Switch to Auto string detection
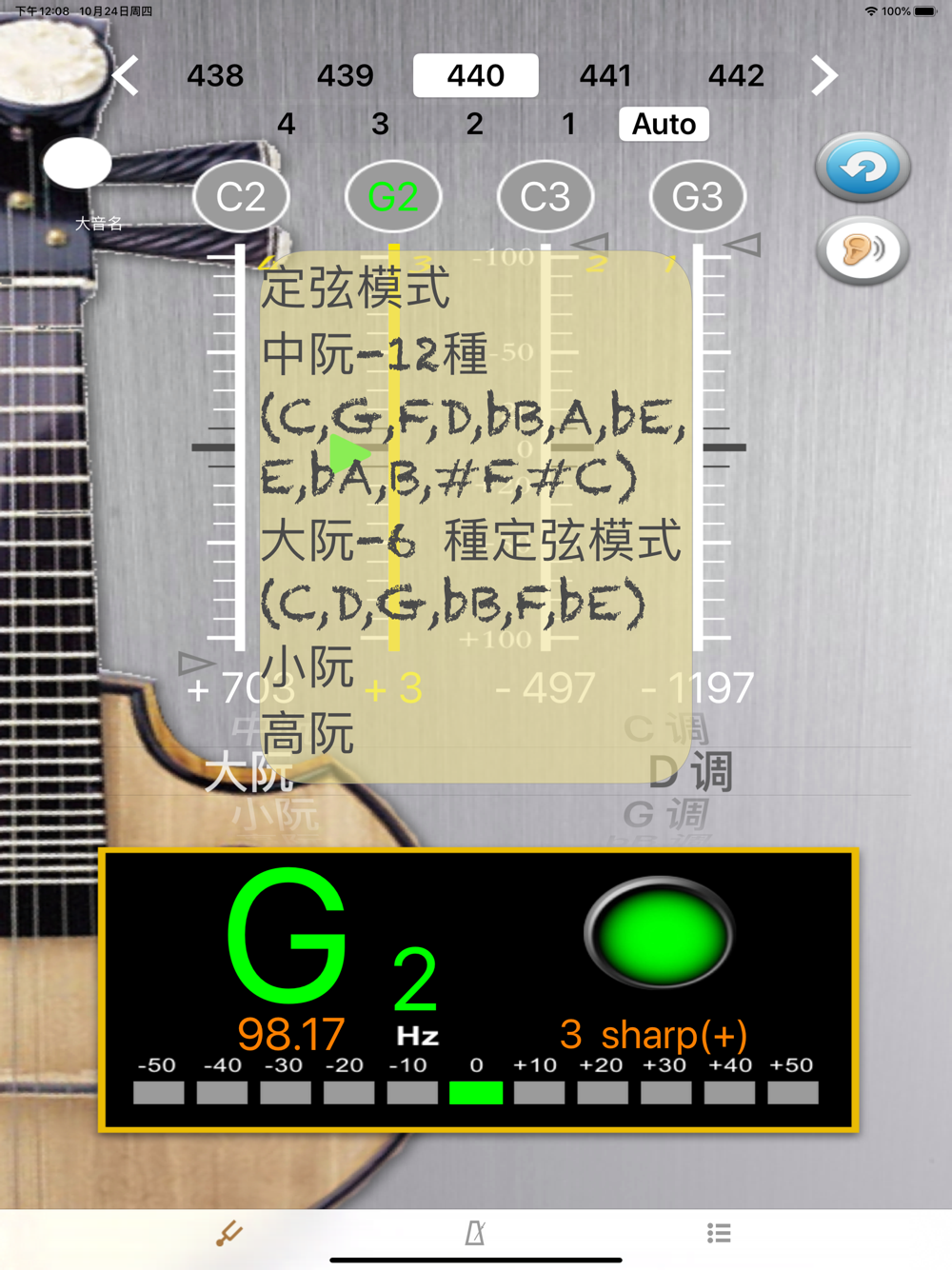This screenshot has height=1270, width=952. tap(664, 124)
